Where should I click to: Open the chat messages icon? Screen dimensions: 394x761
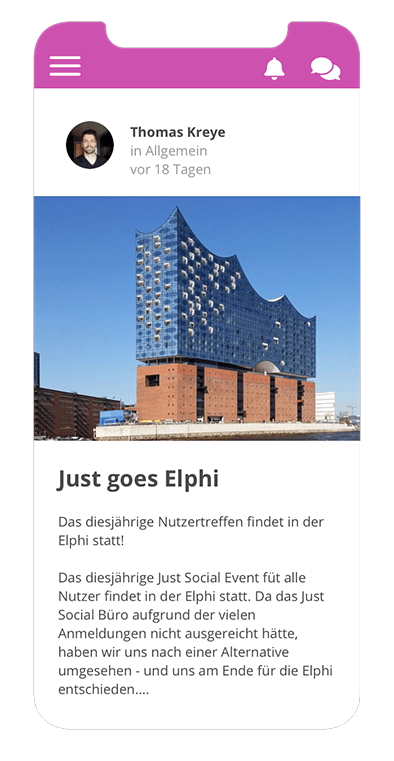click(326, 68)
